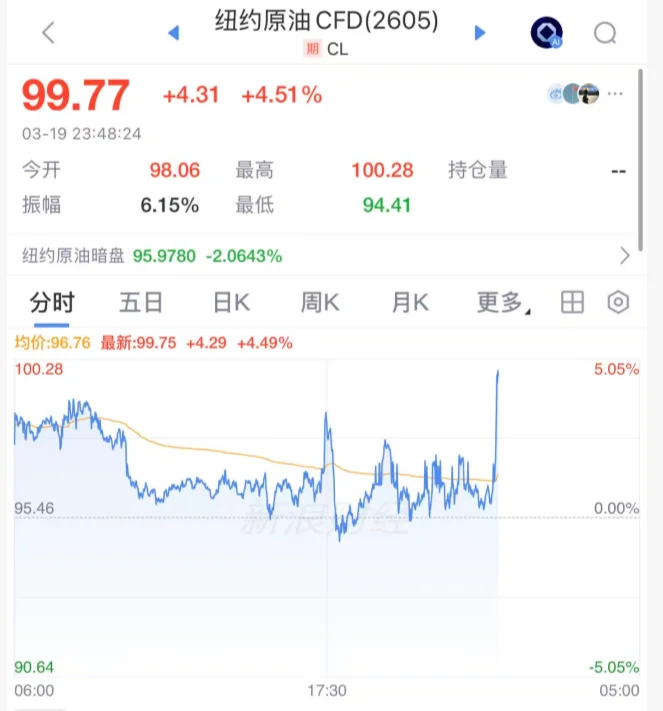Viewport: 663px width, 711px height.
Task: Open the AI assistant icon
Action: (x=546, y=33)
